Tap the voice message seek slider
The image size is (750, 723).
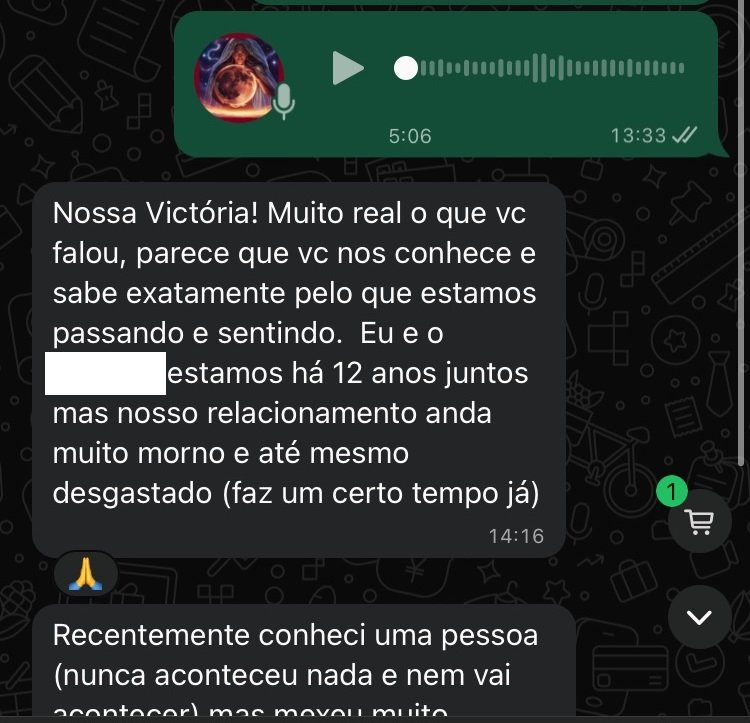click(x=545, y=69)
